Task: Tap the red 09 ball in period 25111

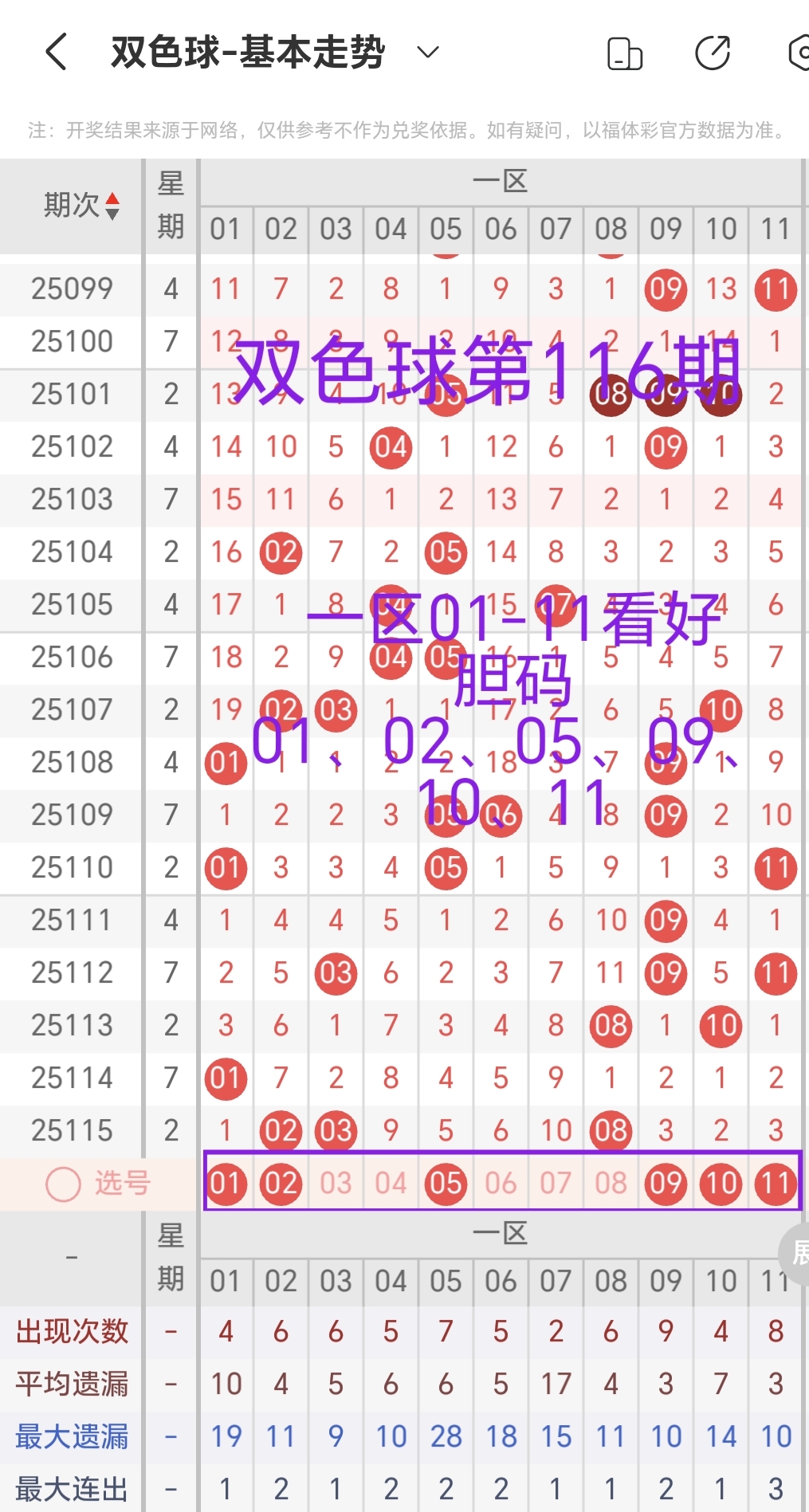Action: click(x=666, y=921)
